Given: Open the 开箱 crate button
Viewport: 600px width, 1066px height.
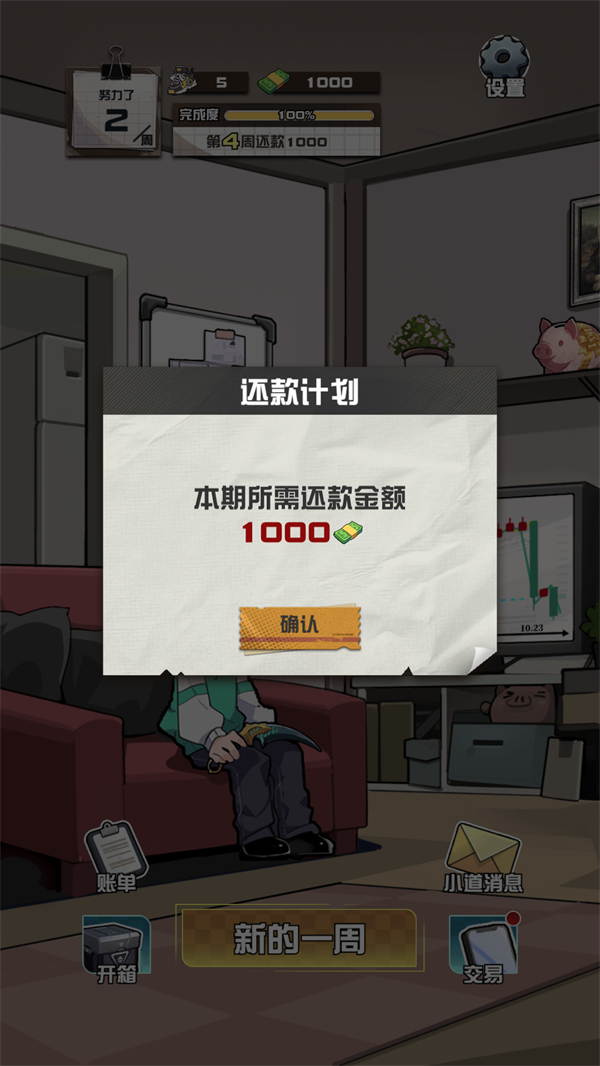Looking at the screenshot, I should pyautogui.click(x=116, y=945).
